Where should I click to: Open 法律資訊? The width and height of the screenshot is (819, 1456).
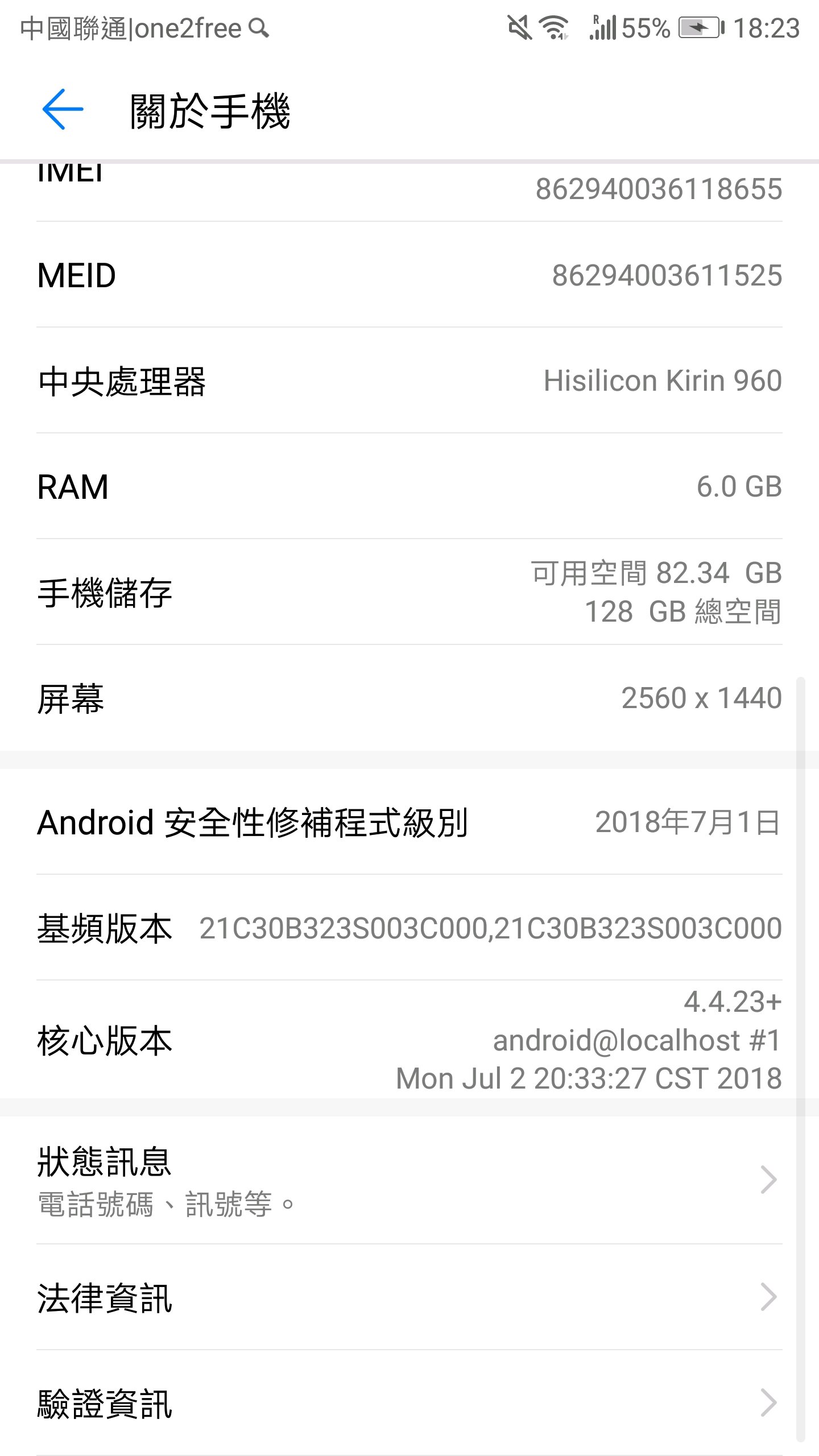[409, 1298]
